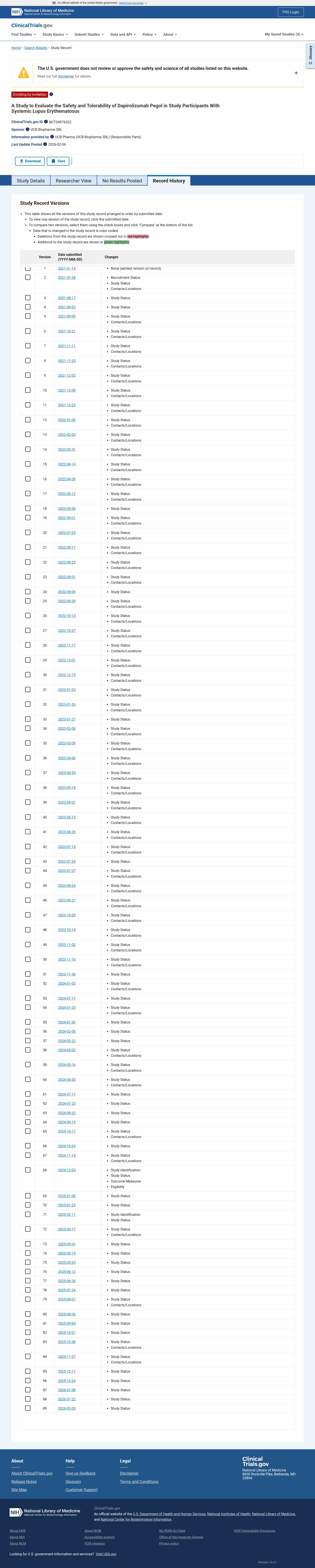Screen dimensions: 315x1568
Task: Switch to the Study Details tab
Action: click(x=30, y=181)
